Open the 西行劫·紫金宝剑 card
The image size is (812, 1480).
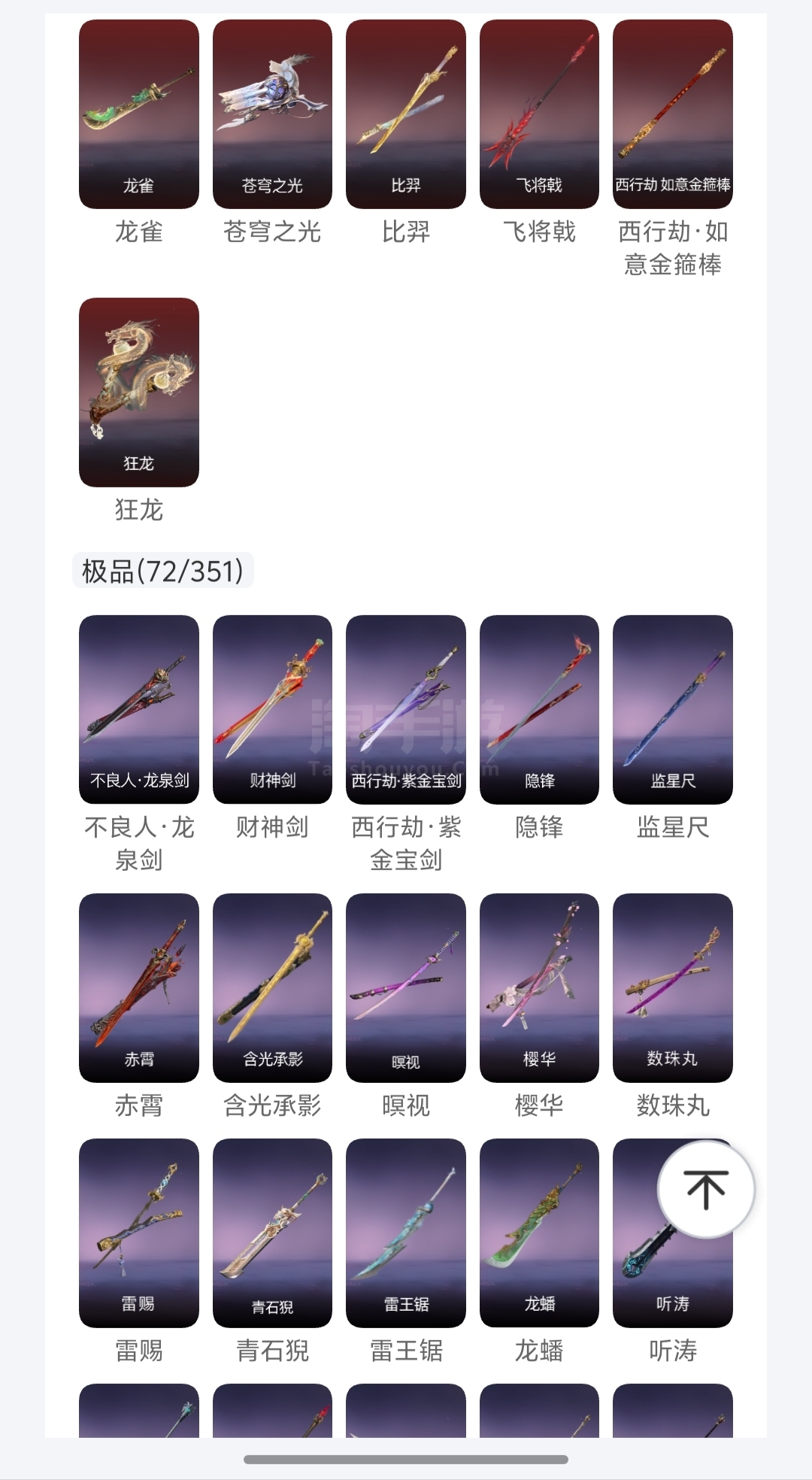(x=406, y=709)
